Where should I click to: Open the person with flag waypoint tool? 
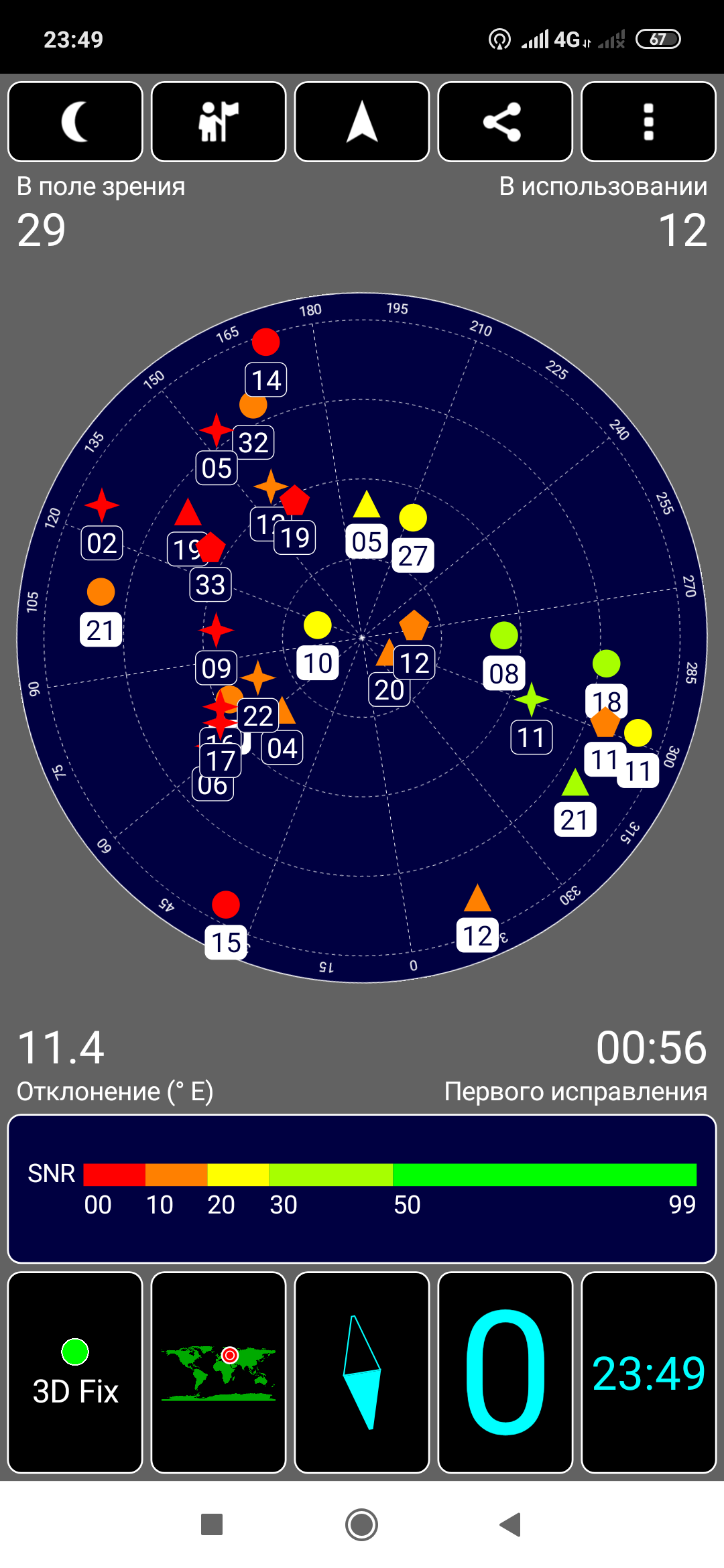[x=219, y=122]
